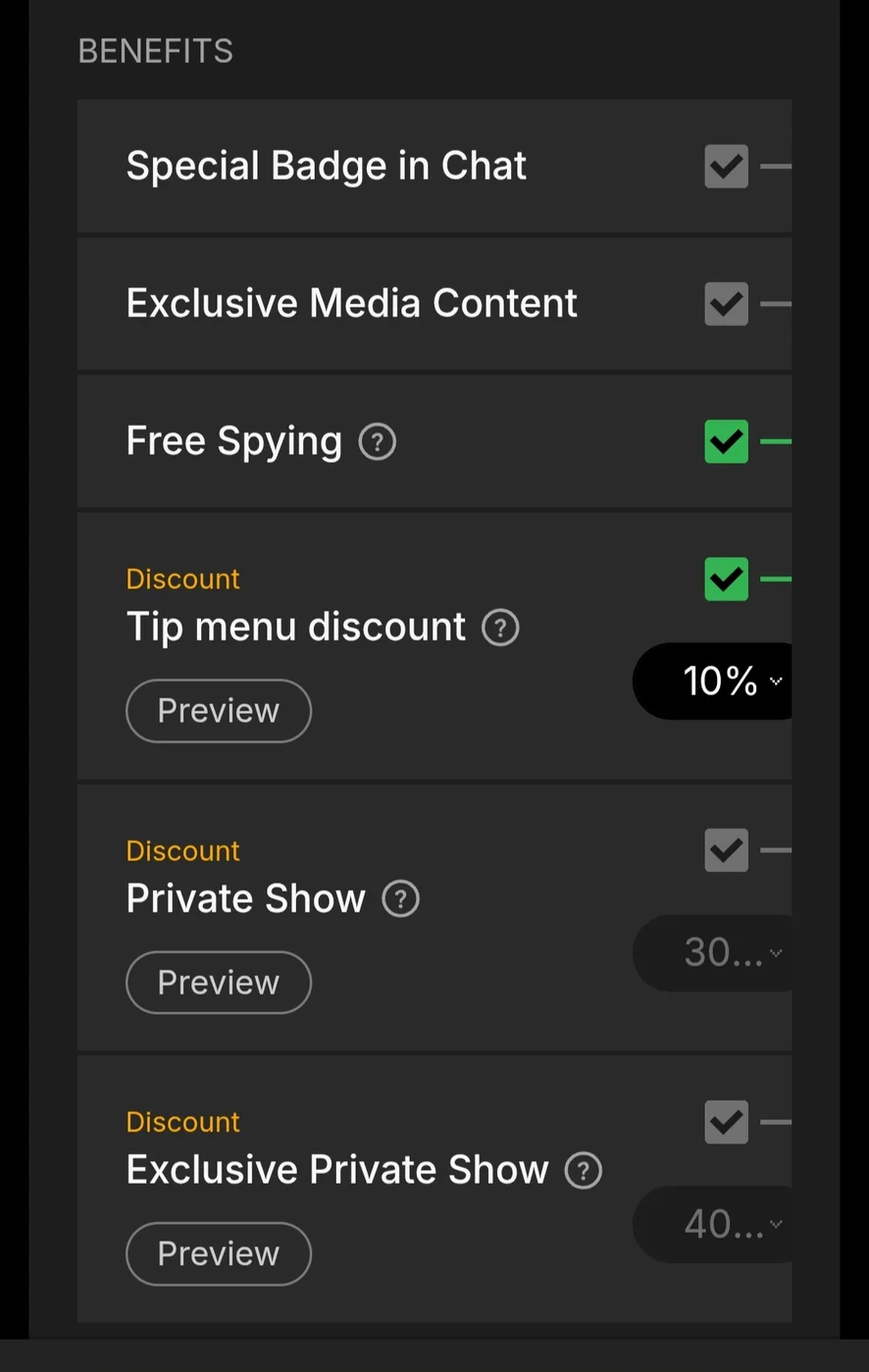Show help for Exclusive Private Show
This screenshot has width=869, height=1372.
click(584, 1170)
